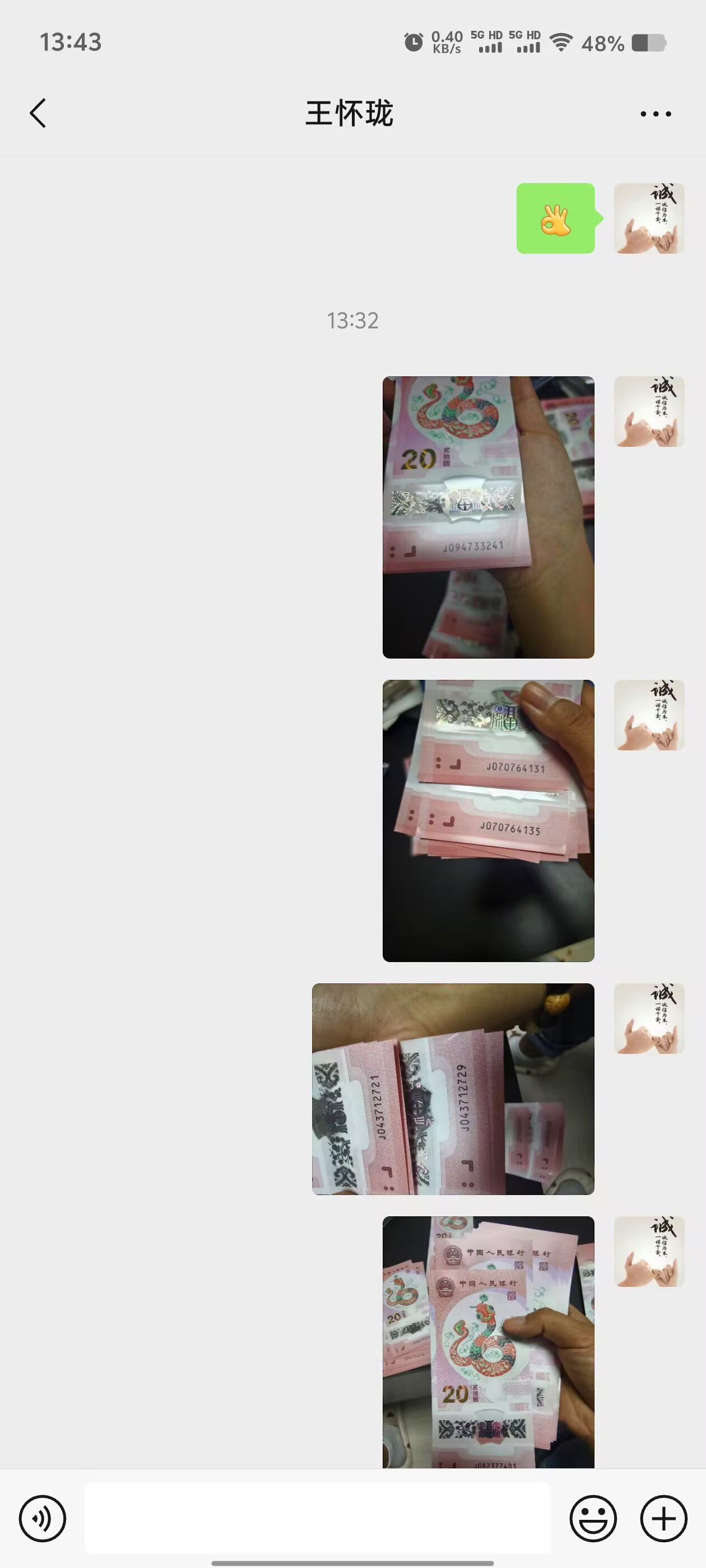Open the emoji sticker panel
706x1568 pixels.
point(593,1518)
